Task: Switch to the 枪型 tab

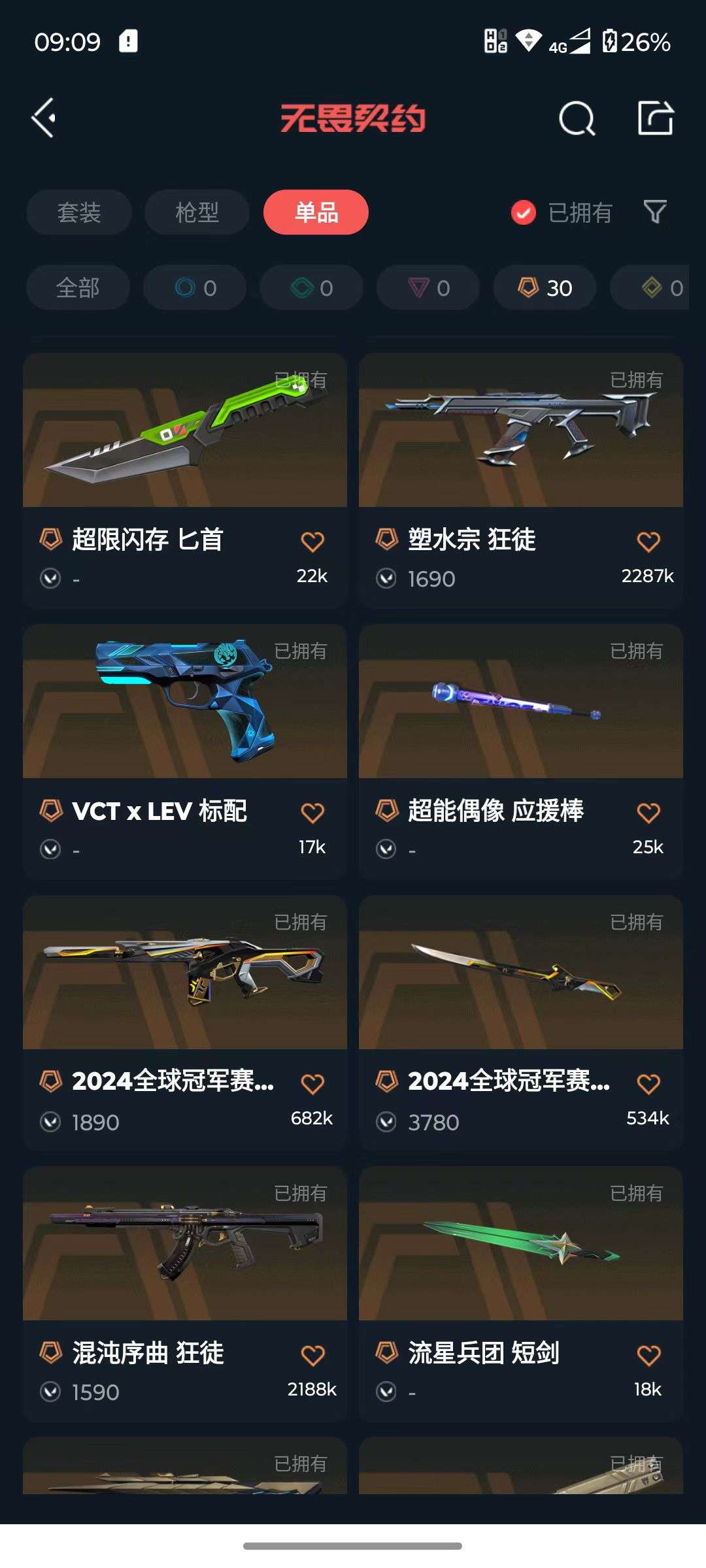Action: point(197,212)
